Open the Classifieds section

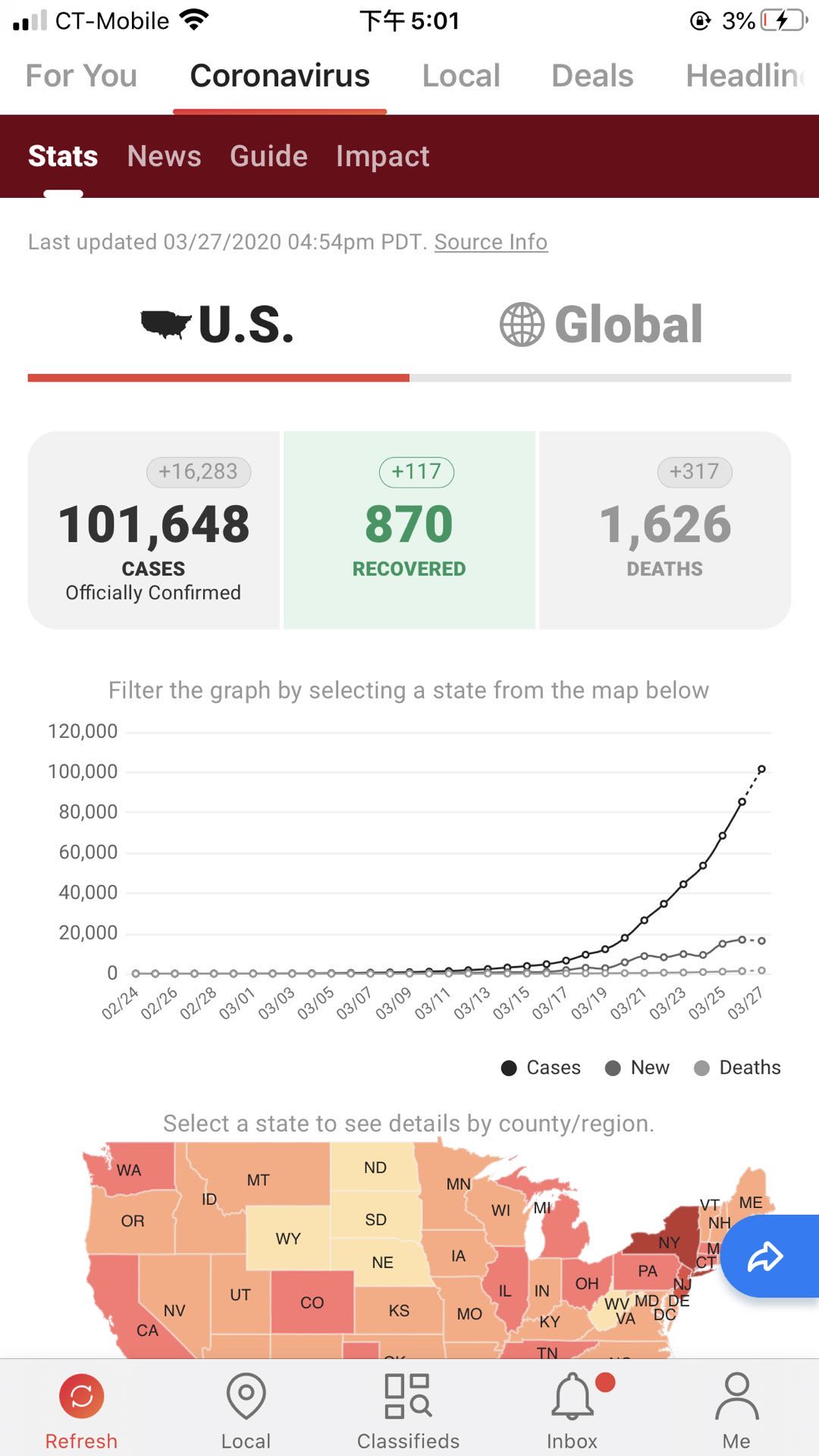[x=408, y=1410]
